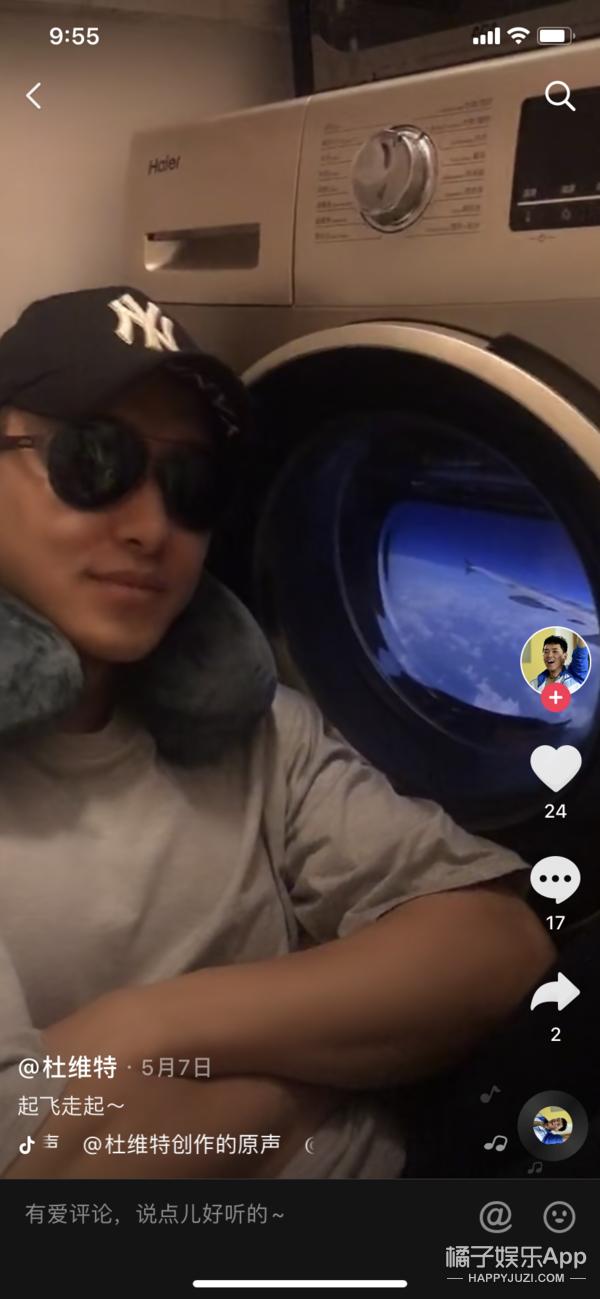Image resolution: width=600 pixels, height=1299 pixels.
Task: Mention someone with the @ icon
Action: click(x=495, y=1216)
